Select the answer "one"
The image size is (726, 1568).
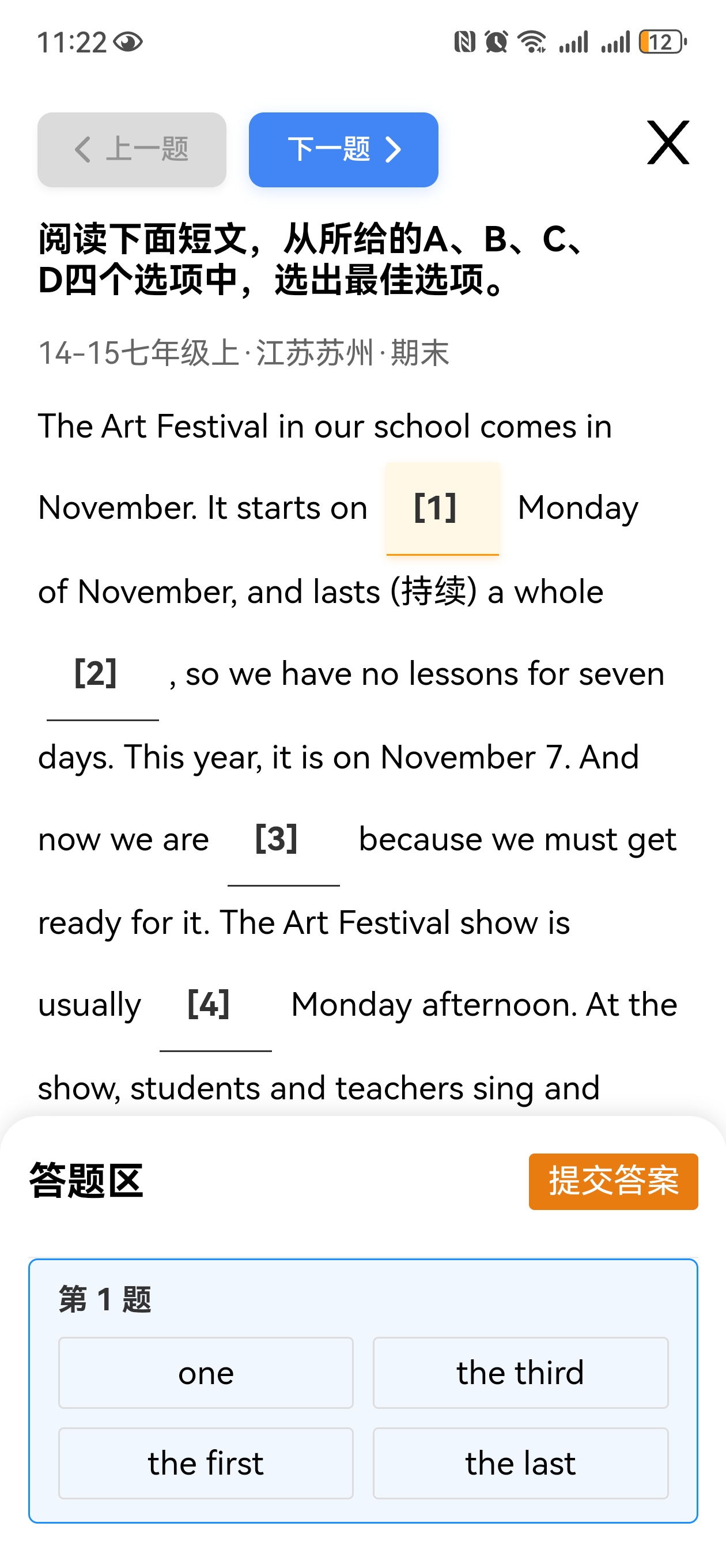point(206,1373)
